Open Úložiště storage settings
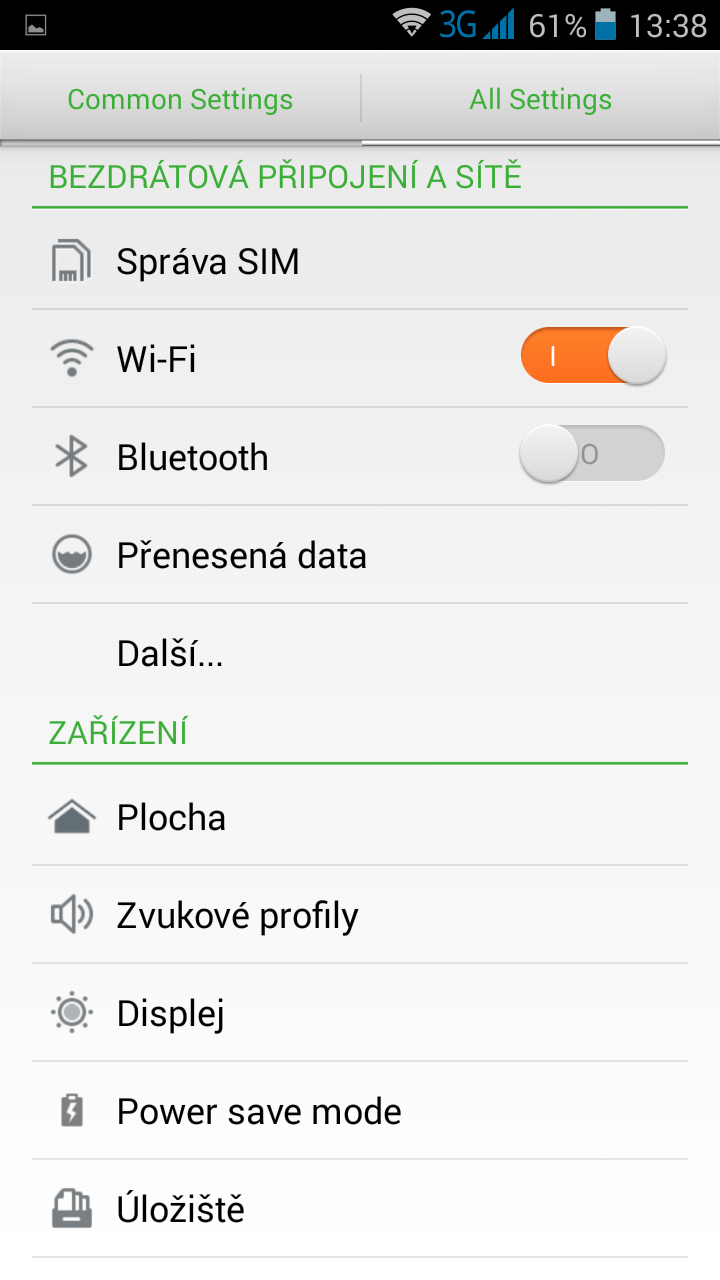Screen dimensions: 720x1280 click(360, 1209)
